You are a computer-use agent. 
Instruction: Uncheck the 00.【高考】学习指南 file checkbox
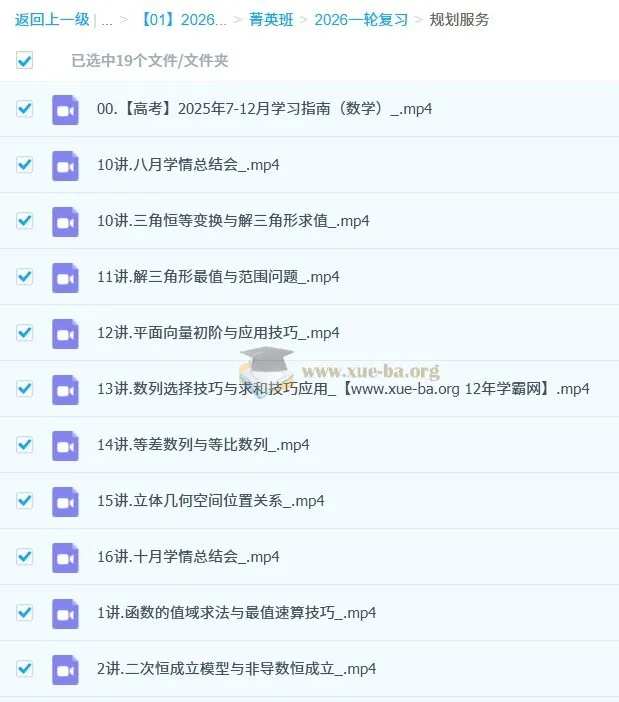(x=25, y=109)
